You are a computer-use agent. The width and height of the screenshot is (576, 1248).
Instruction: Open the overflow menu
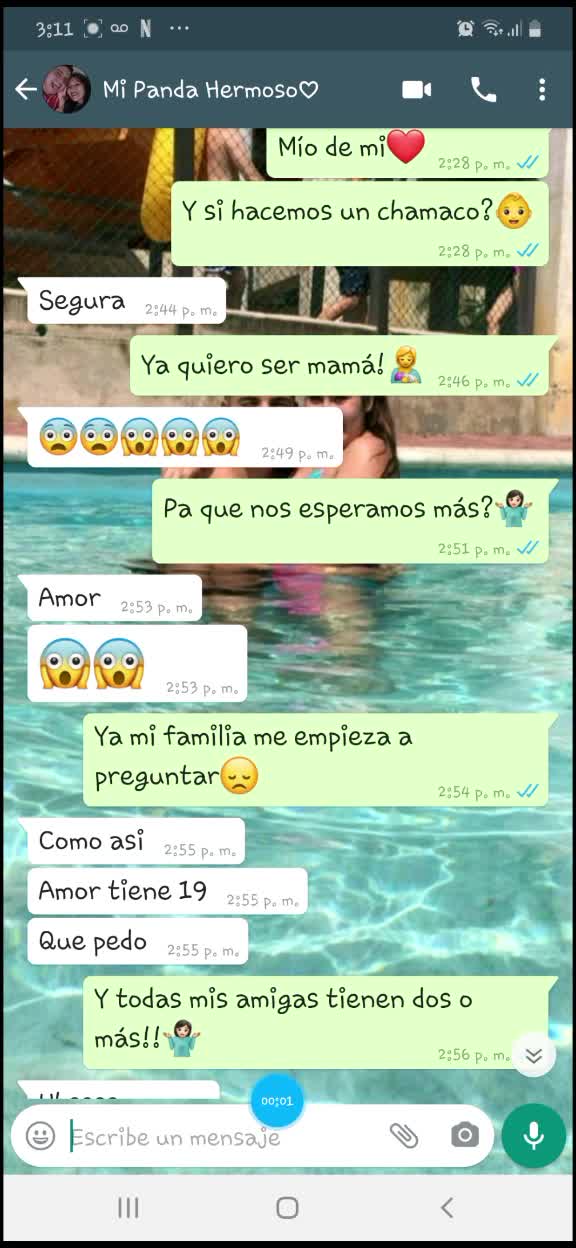[x=542, y=90]
